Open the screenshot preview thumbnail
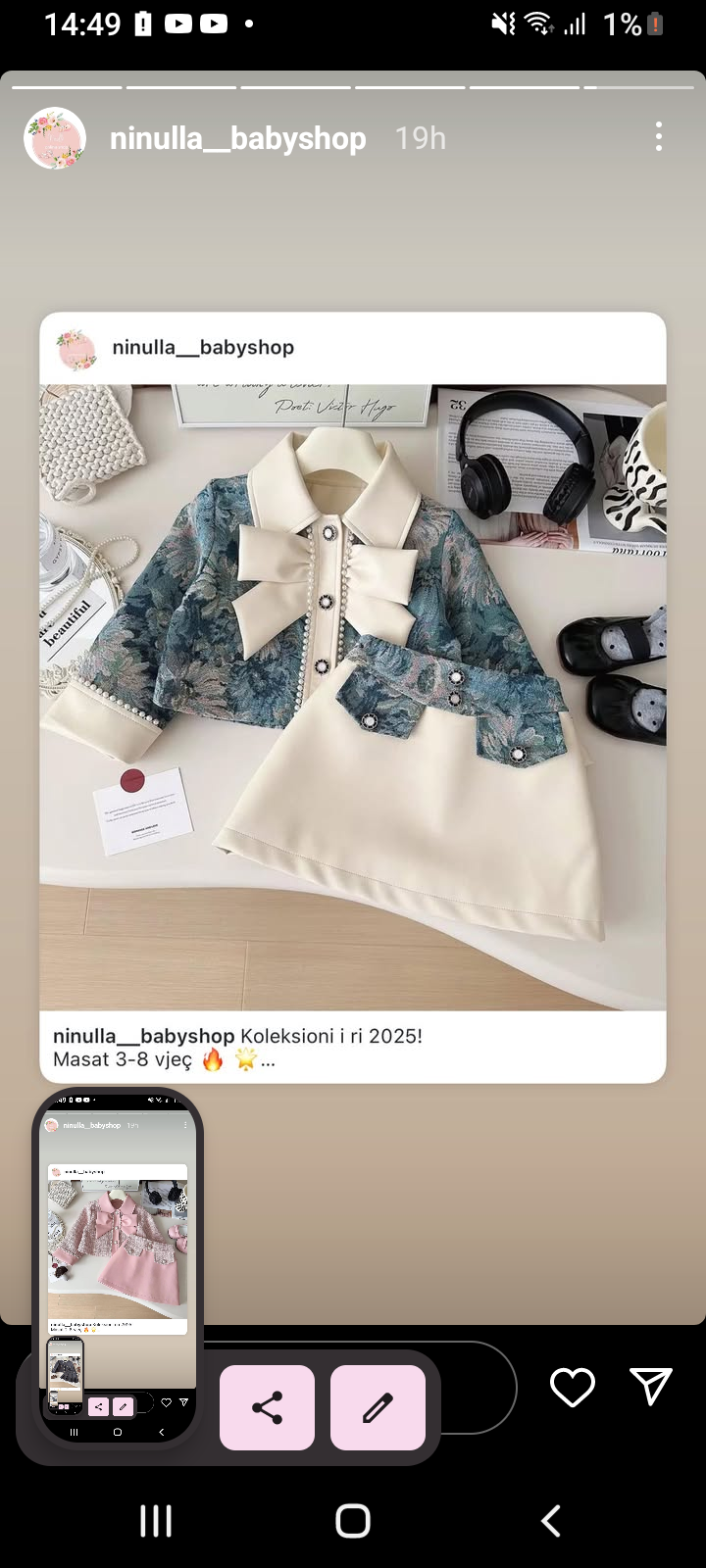This screenshot has height=1568, width=706. (118, 1264)
